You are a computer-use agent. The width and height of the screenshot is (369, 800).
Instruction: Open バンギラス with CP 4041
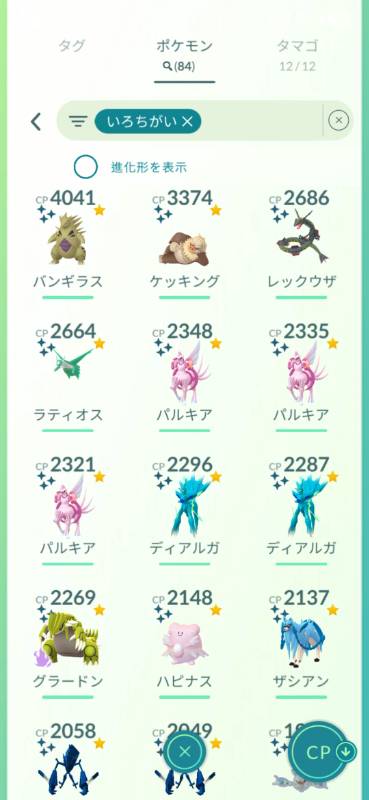(67, 244)
